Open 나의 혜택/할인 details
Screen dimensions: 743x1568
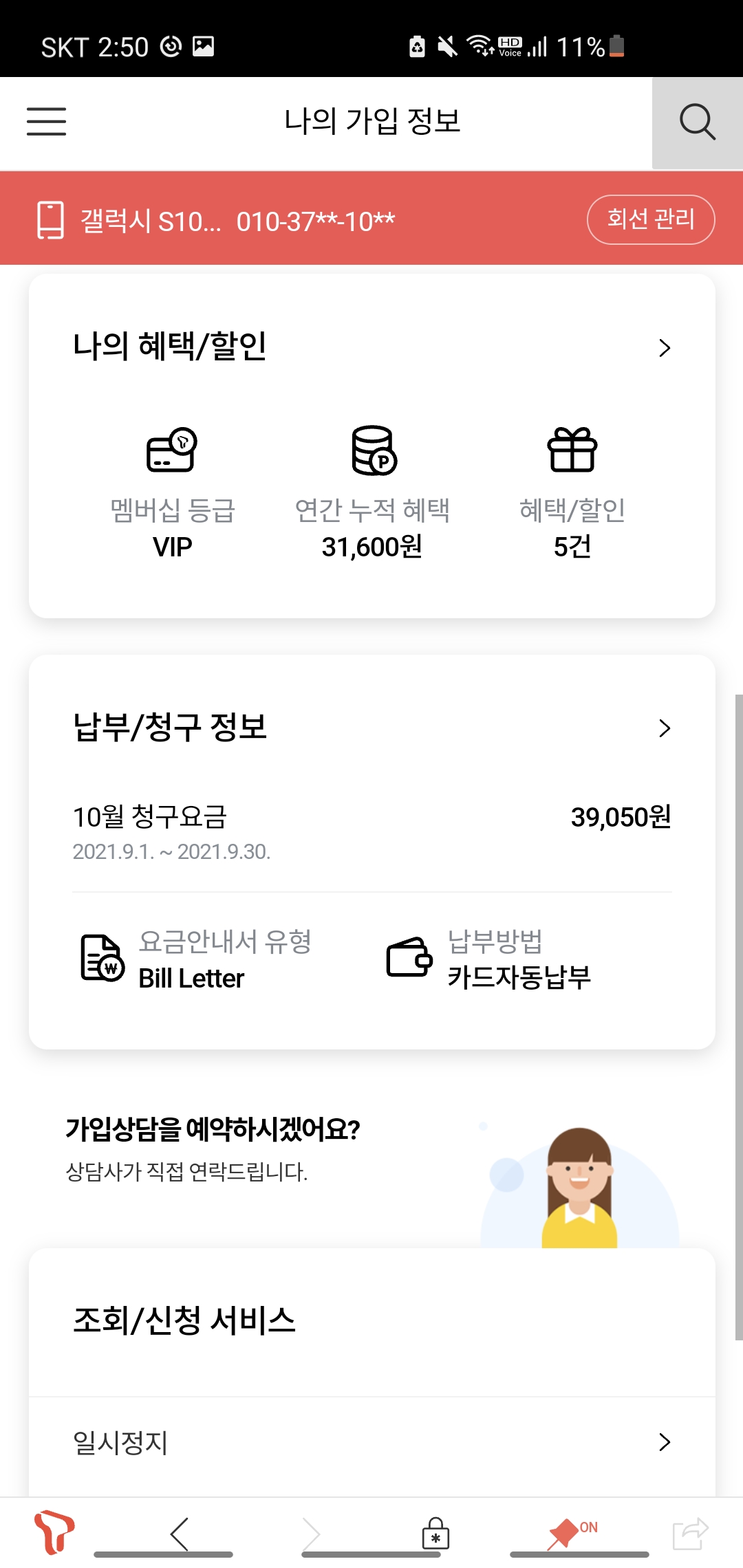663,347
